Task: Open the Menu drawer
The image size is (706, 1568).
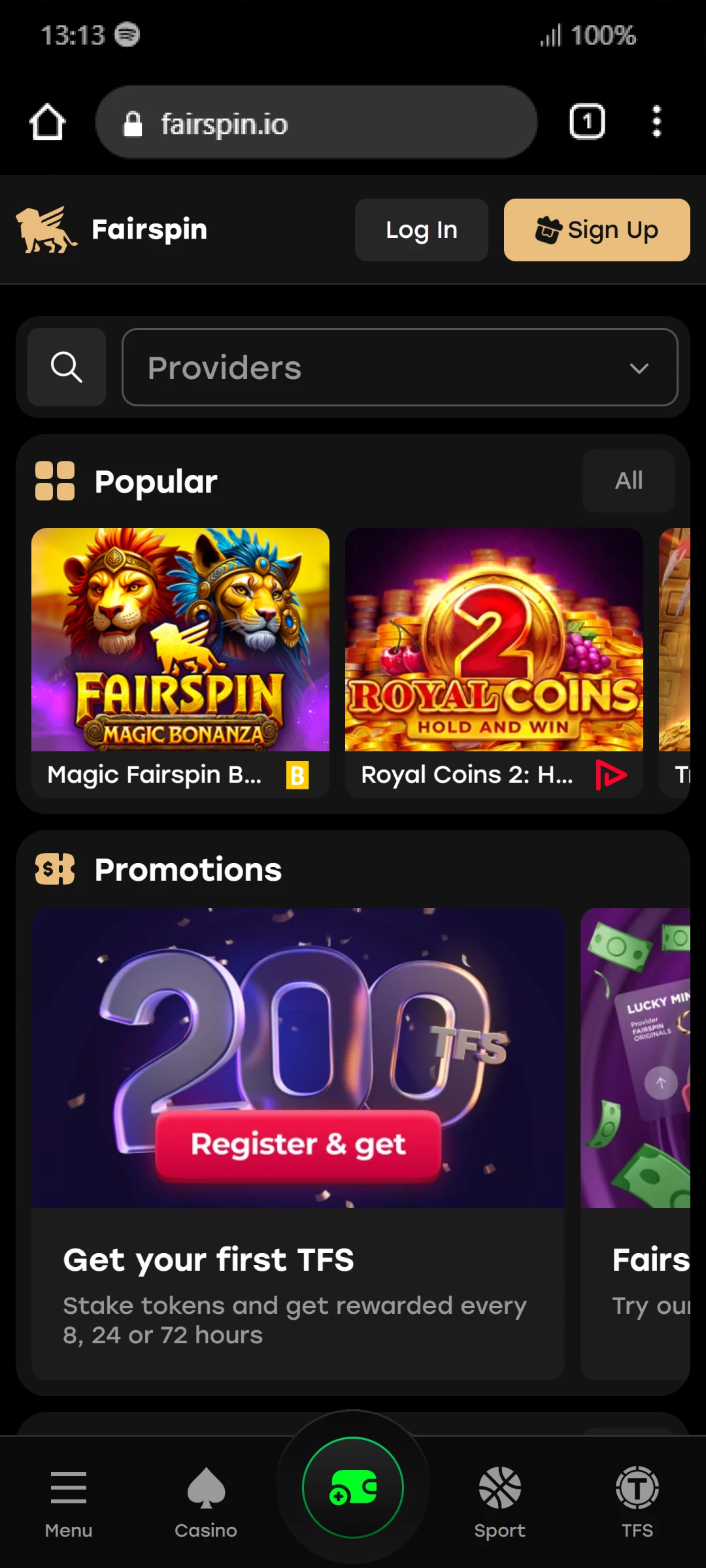Action: [x=69, y=1500]
